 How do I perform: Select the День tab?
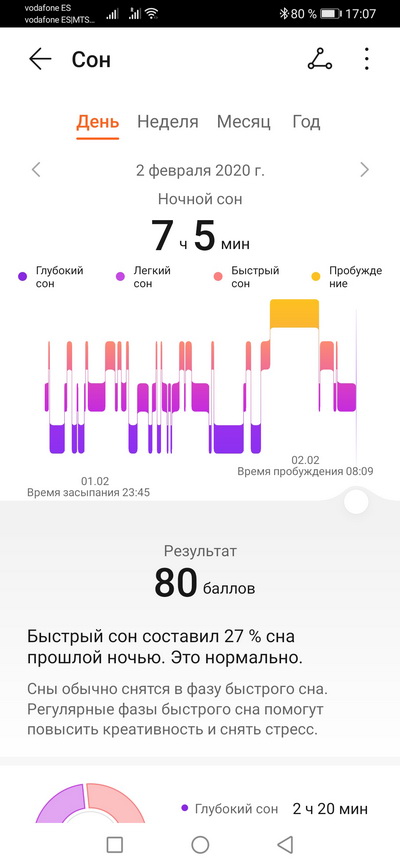(97, 122)
